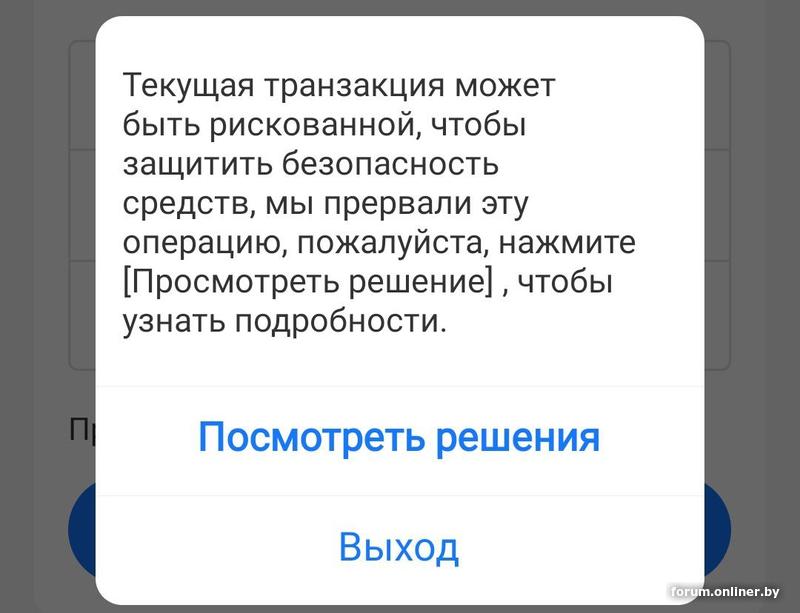Tap the Посмотреть решения button

pos(399,438)
